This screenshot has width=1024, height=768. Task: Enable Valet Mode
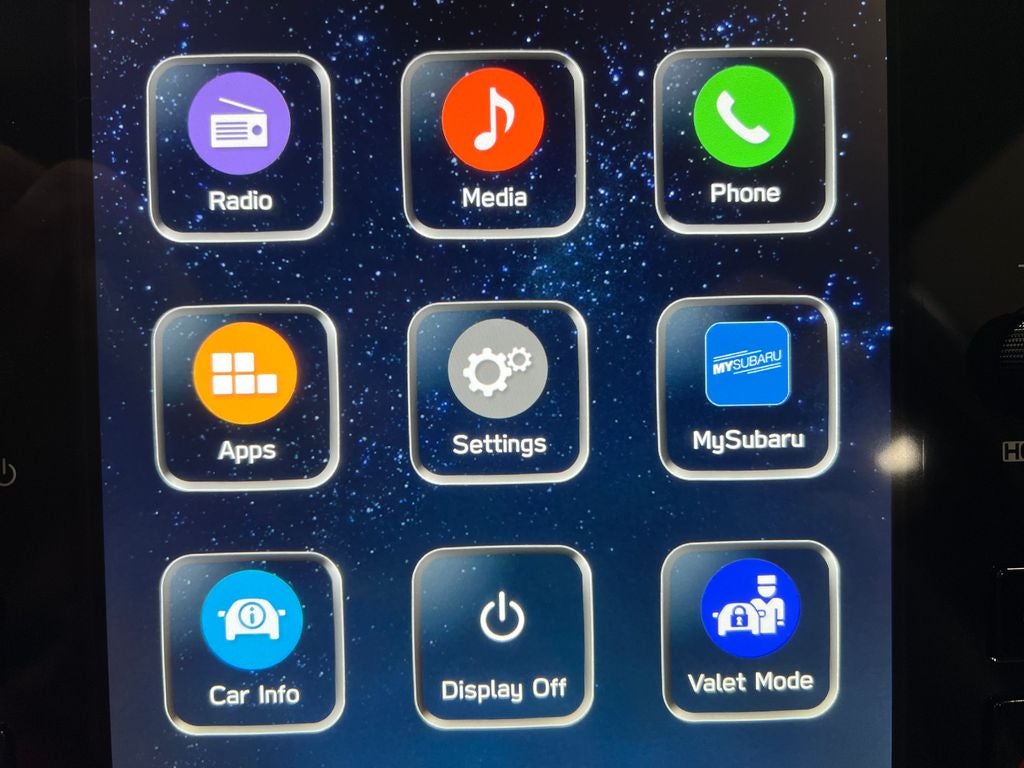(750, 630)
